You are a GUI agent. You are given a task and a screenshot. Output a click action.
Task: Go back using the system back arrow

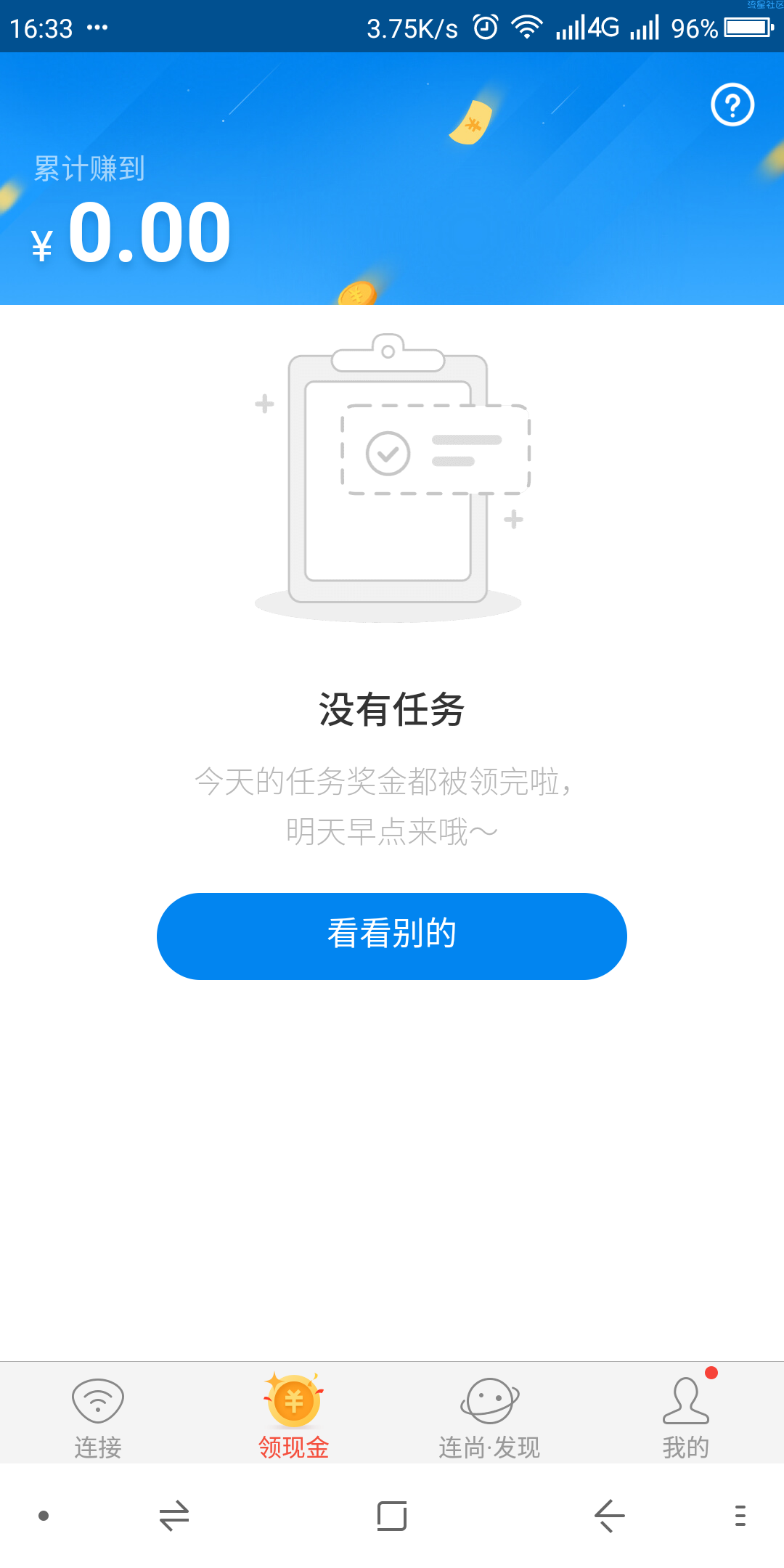pyautogui.click(x=610, y=1516)
